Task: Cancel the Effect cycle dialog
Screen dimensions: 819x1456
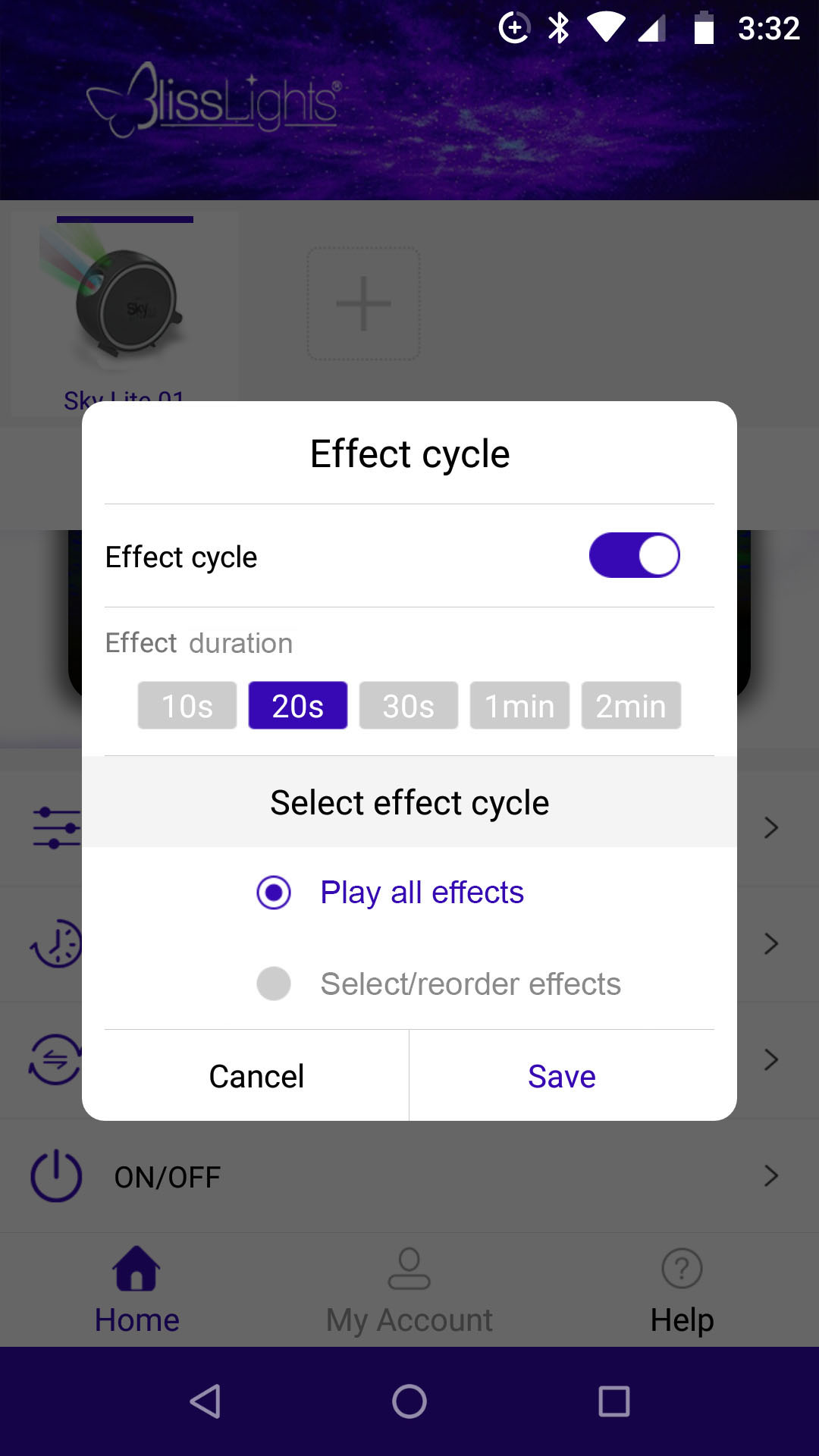Action: [x=256, y=1075]
